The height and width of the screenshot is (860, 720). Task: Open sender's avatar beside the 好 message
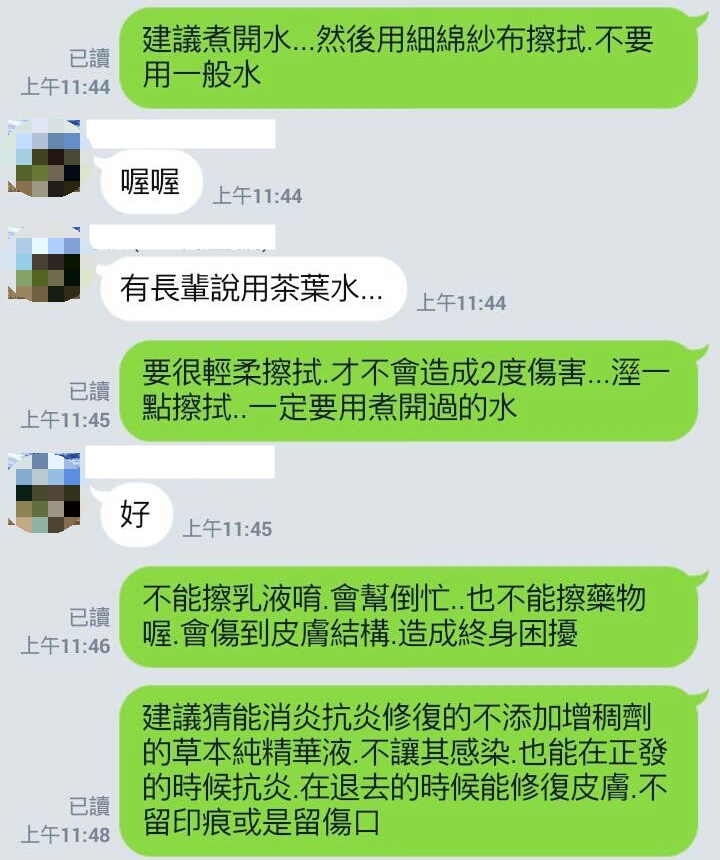(x=46, y=492)
